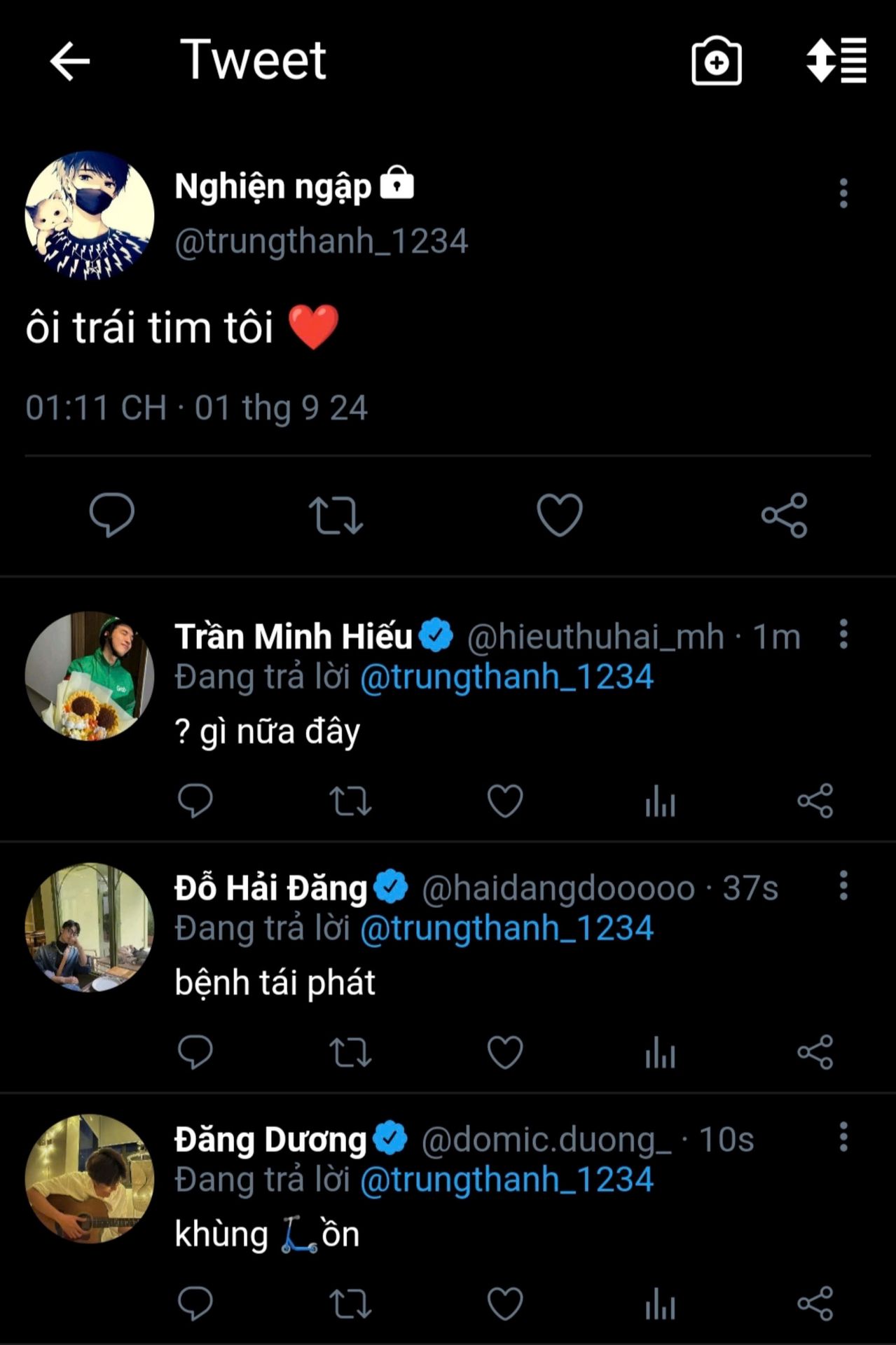Open @trungthanh_1234 link in Đỗ Hải Đăng's reply

(506, 929)
